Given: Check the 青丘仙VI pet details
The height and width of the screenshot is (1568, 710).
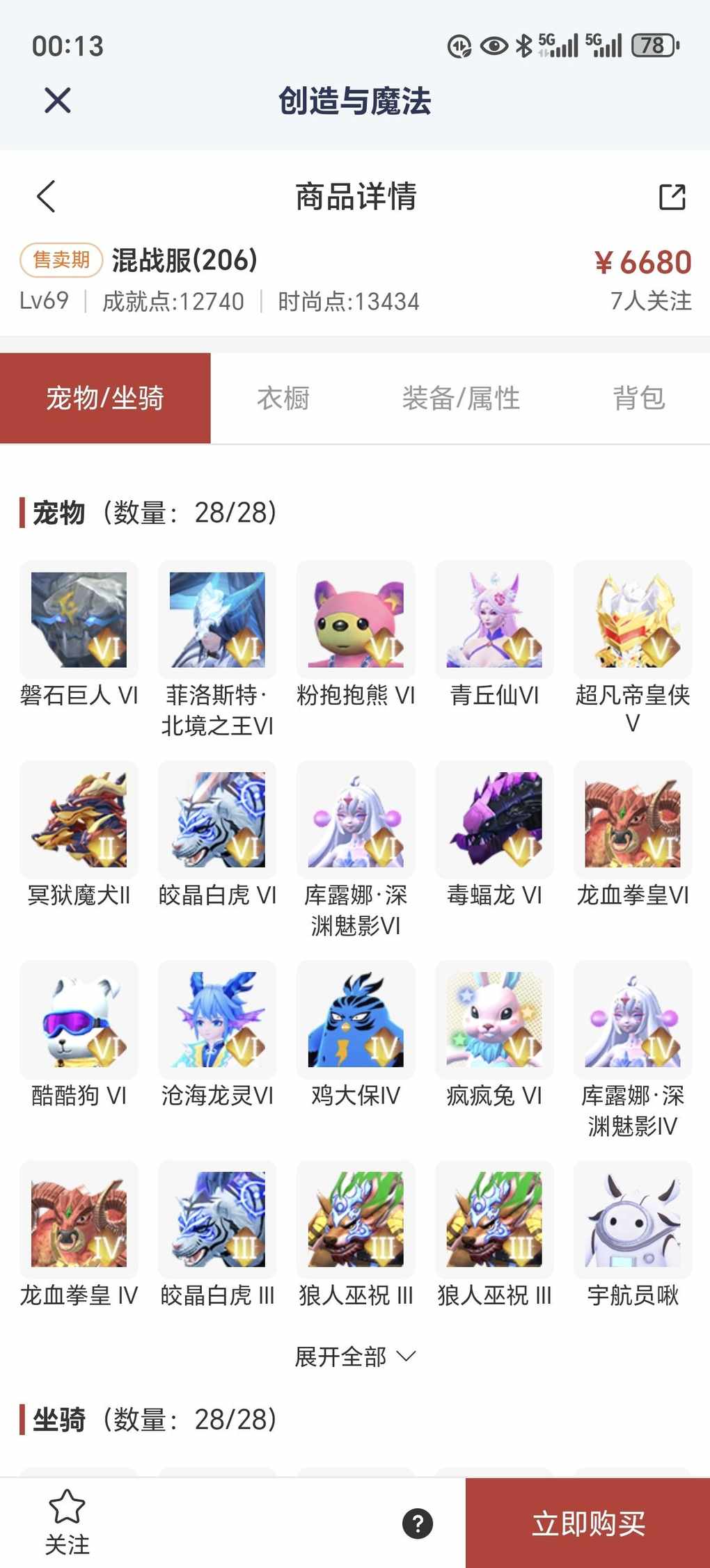Looking at the screenshot, I should pos(494,621).
